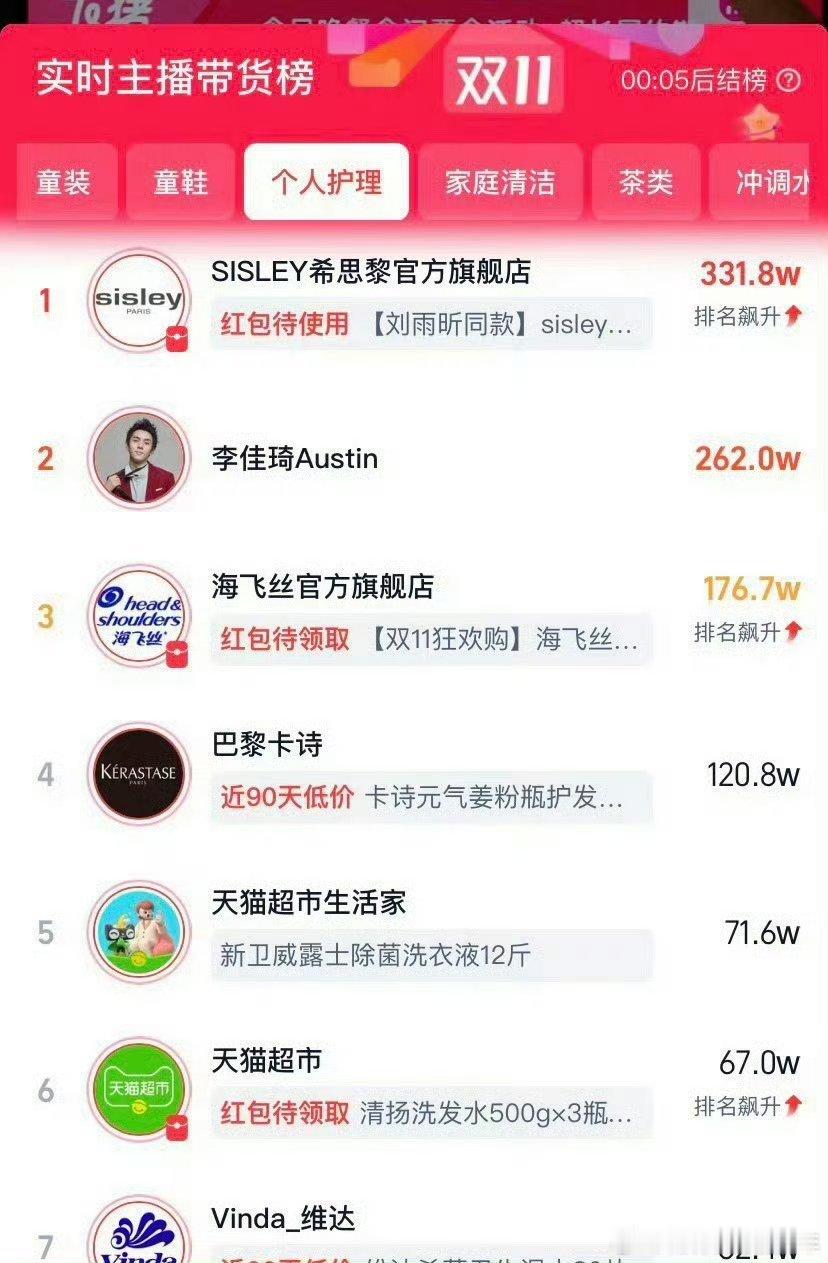
Task: Expand 海飞丝's truncated product description
Action: point(500,640)
